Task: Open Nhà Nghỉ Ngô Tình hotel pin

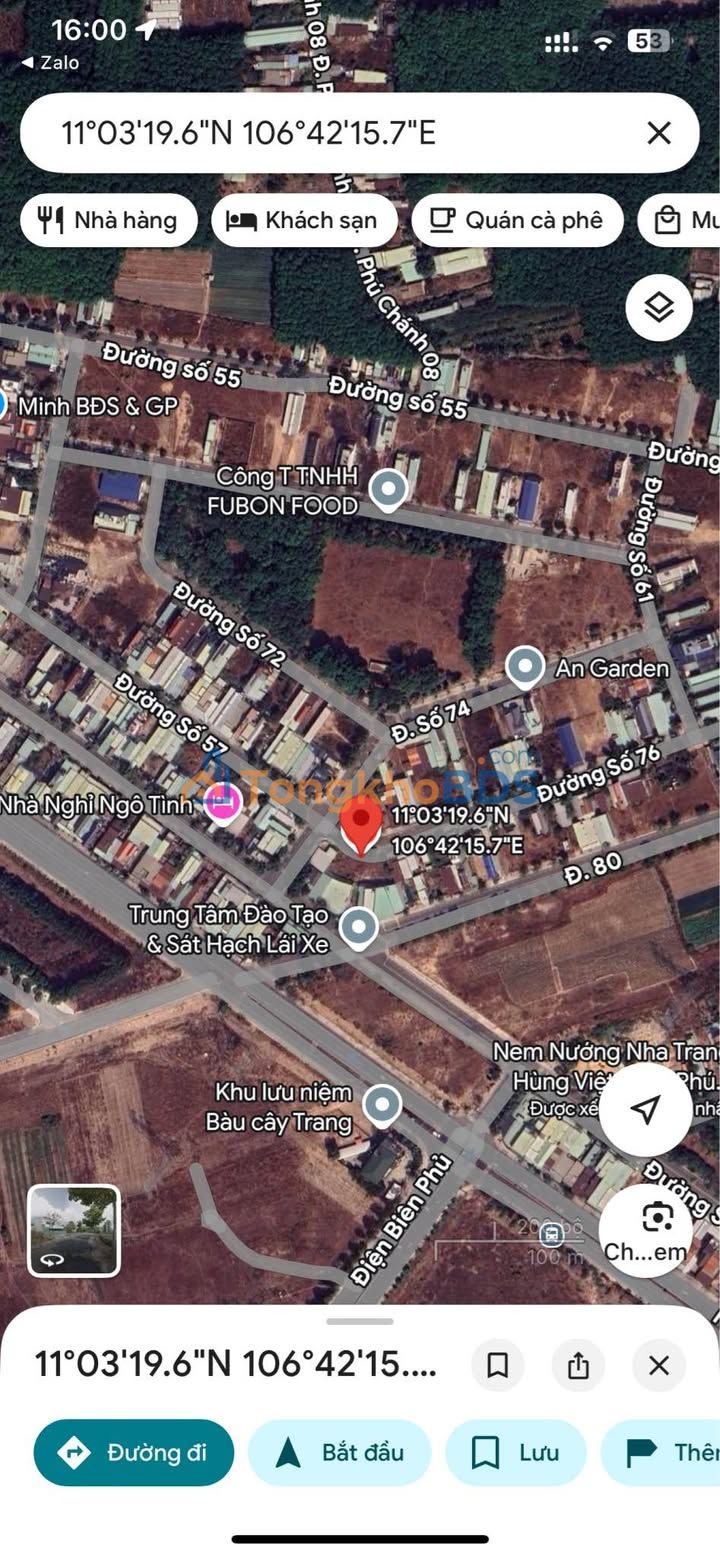Action: click(222, 801)
